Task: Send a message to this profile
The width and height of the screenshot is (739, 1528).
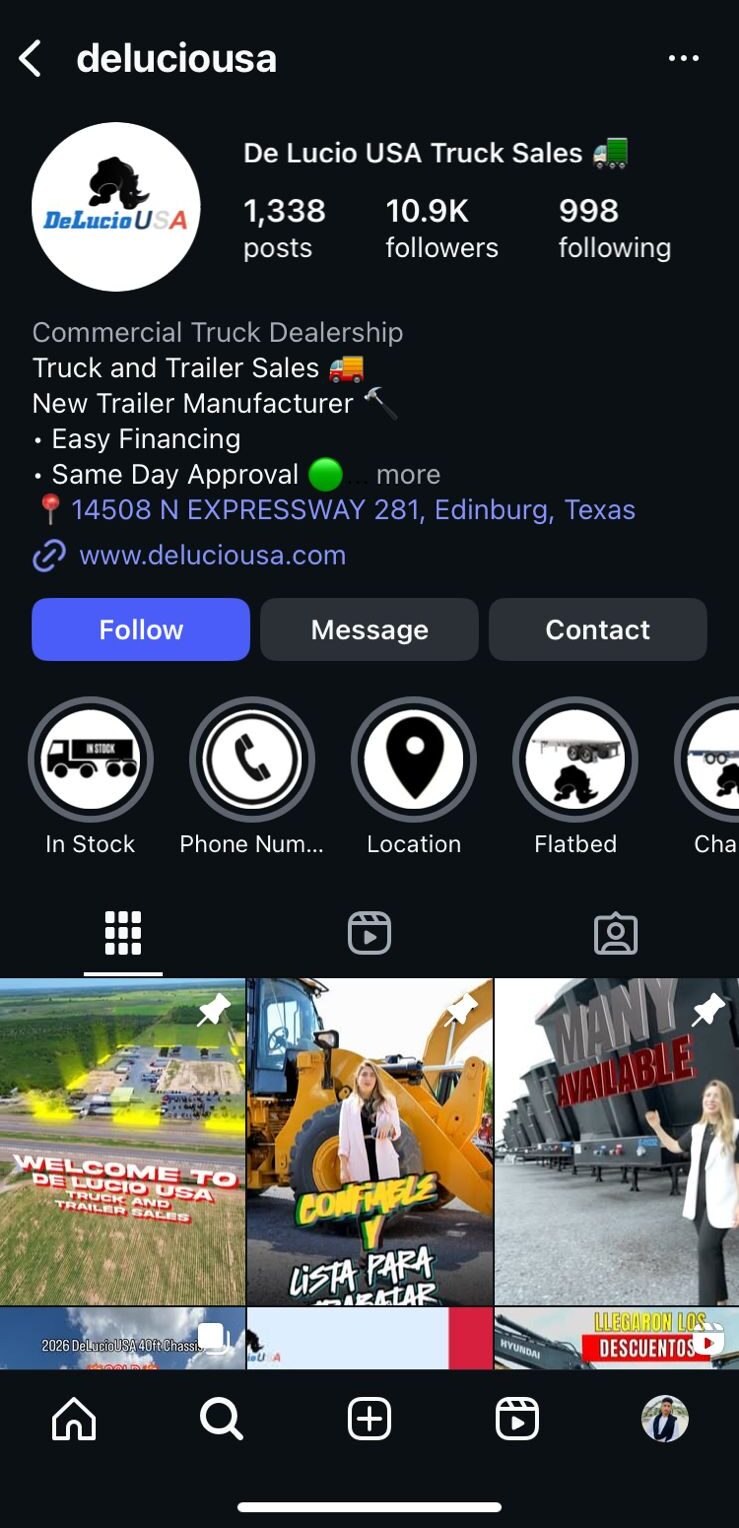Action: (x=369, y=629)
